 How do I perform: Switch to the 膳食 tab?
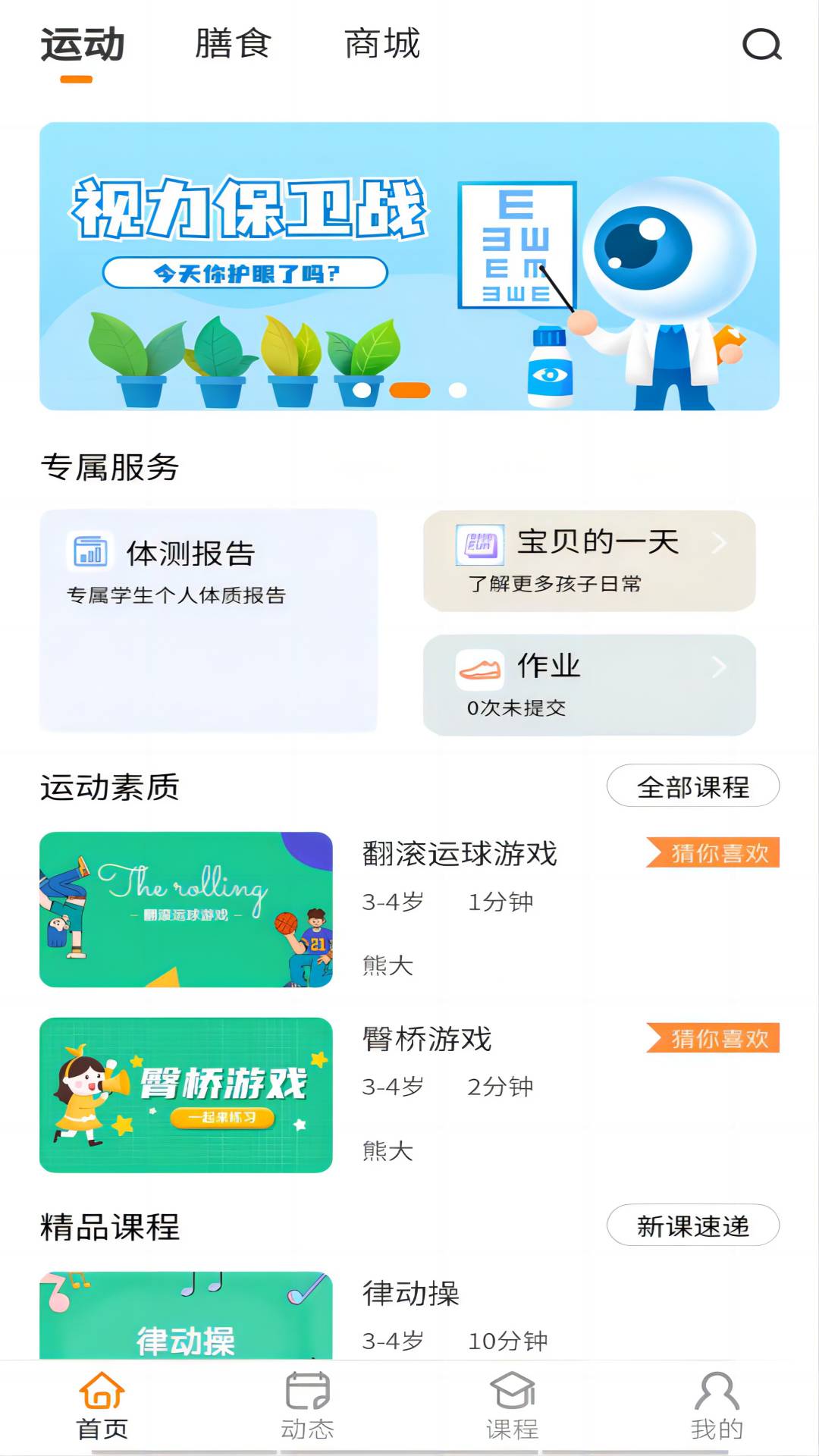(233, 43)
